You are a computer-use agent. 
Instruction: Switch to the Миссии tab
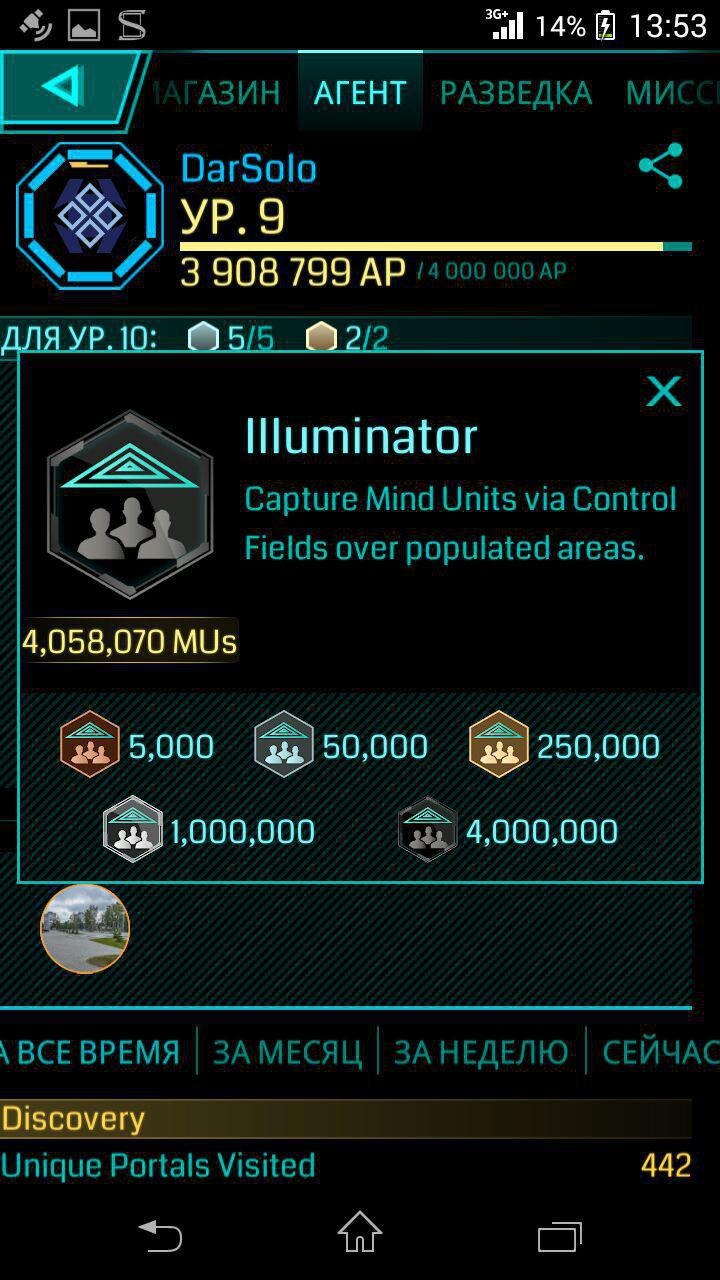pos(672,93)
